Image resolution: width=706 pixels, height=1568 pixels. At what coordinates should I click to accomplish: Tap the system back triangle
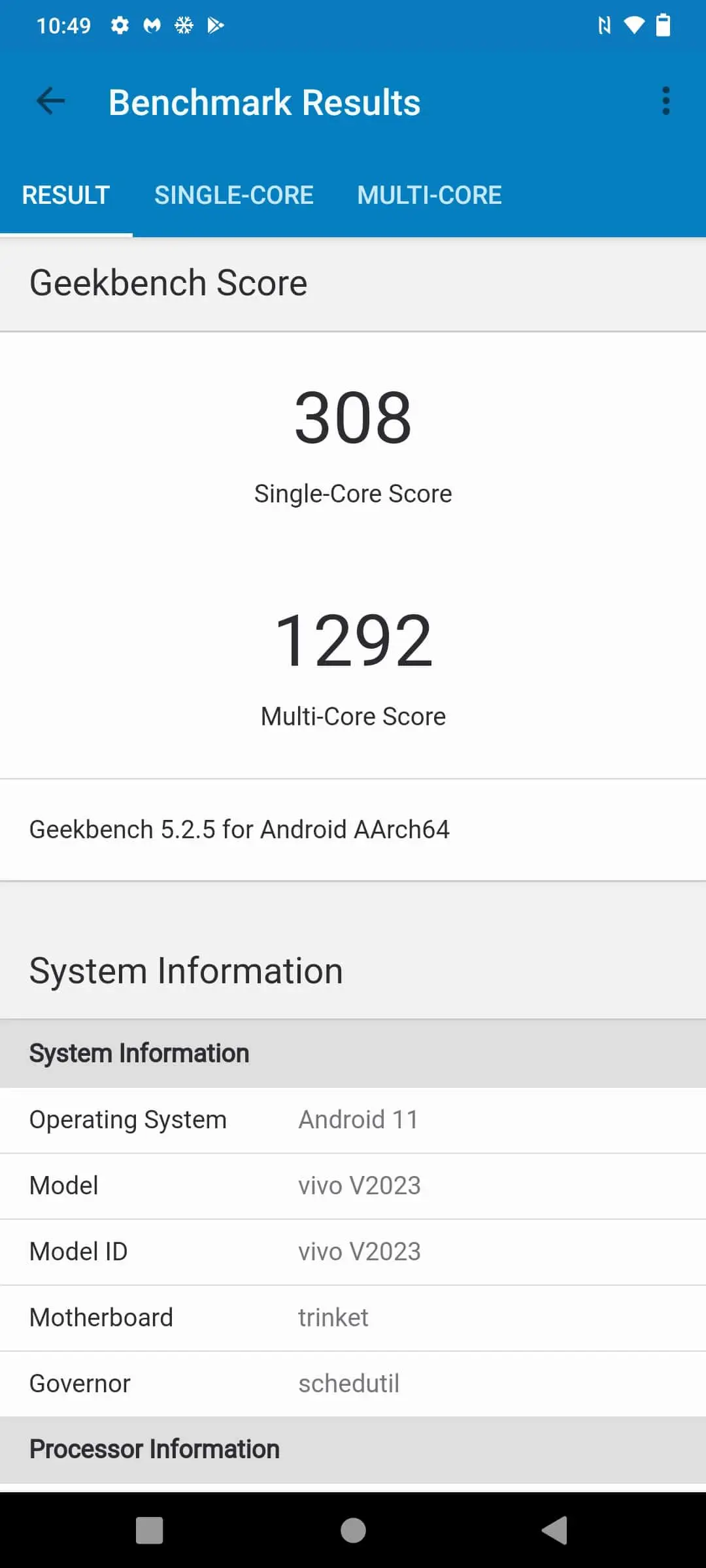(555, 1530)
